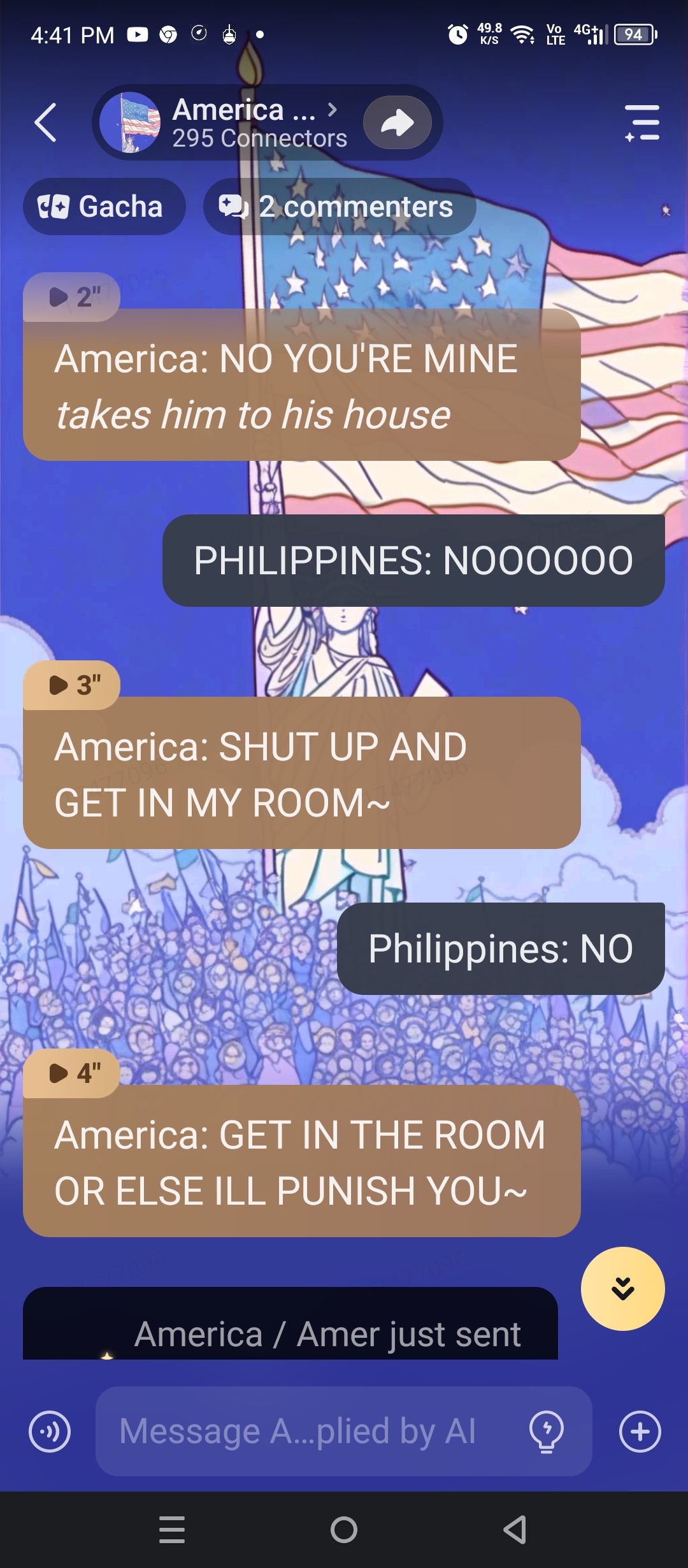Open the Gacha chip
This screenshot has width=688, height=1568.
click(x=104, y=207)
